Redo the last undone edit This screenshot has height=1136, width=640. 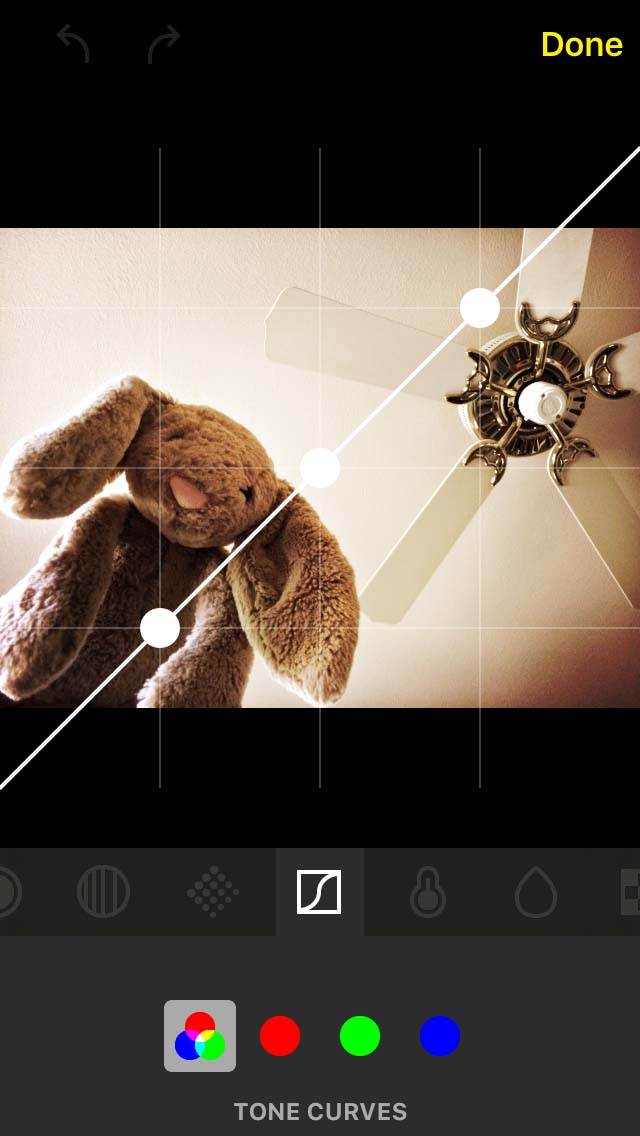click(165, 44)
